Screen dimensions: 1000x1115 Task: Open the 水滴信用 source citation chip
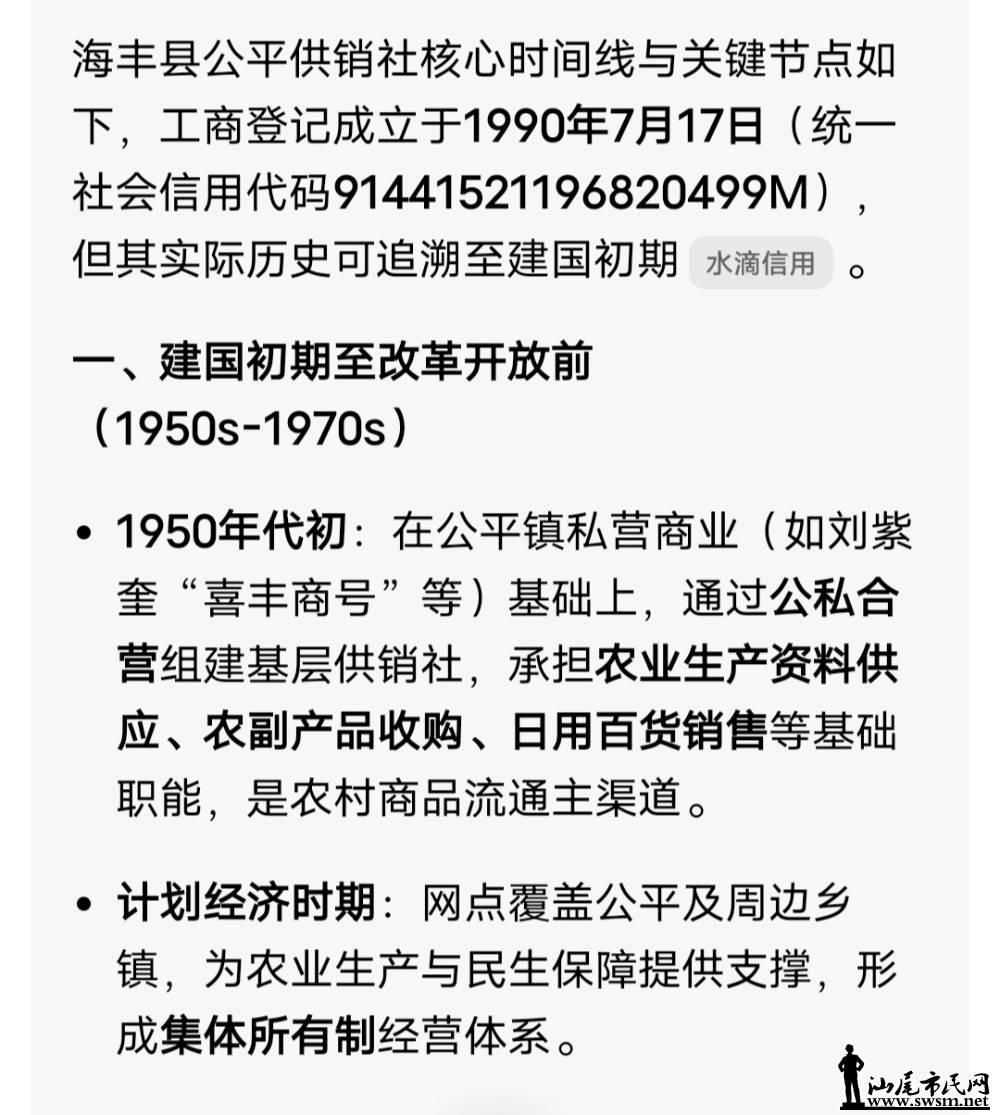(760, 264)
